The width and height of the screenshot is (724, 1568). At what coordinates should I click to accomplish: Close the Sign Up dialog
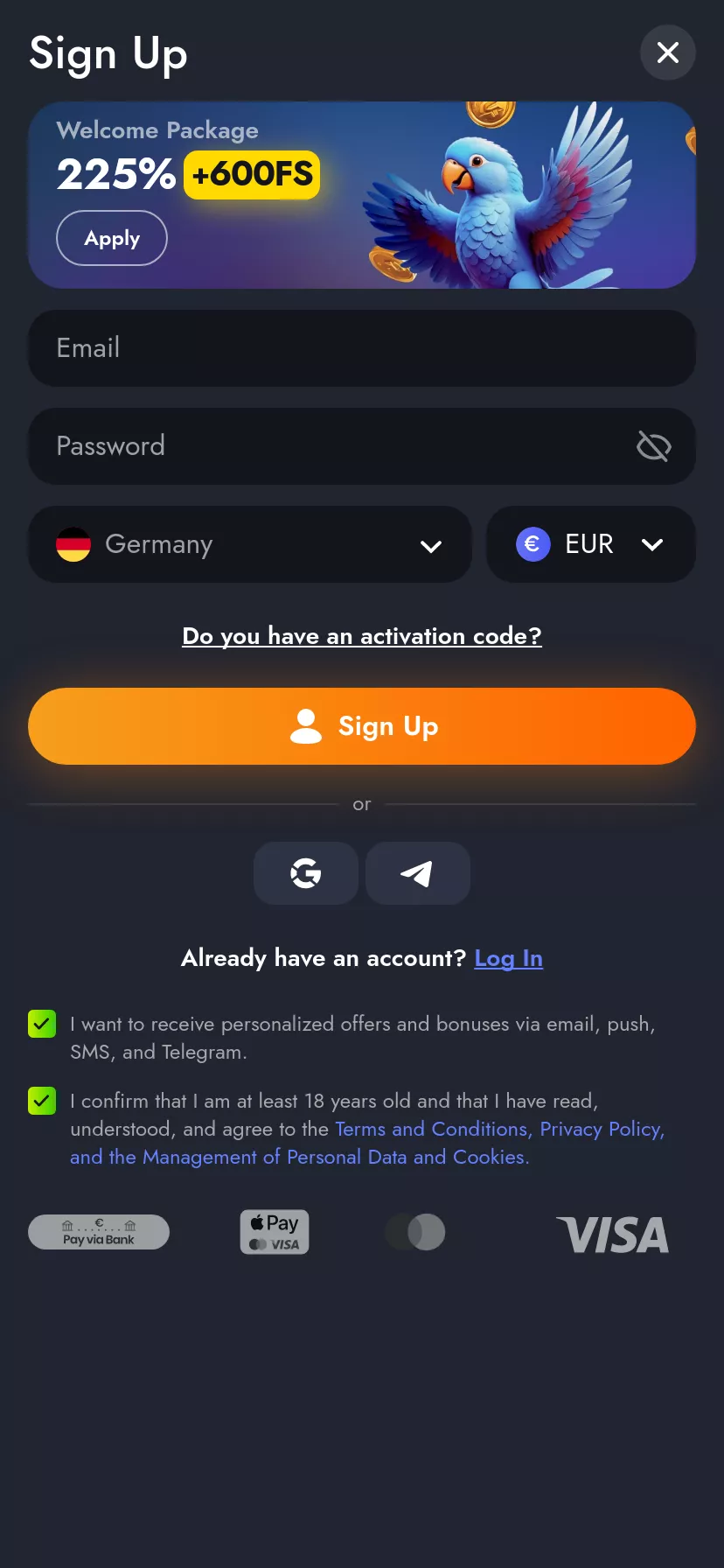pyautogui.click(x=667, y=52)
